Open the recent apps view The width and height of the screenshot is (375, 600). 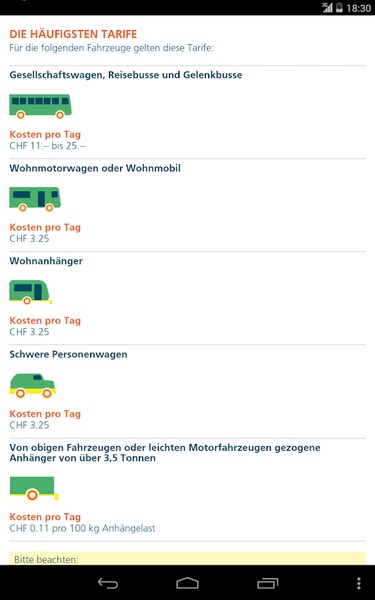coord(267,583)
